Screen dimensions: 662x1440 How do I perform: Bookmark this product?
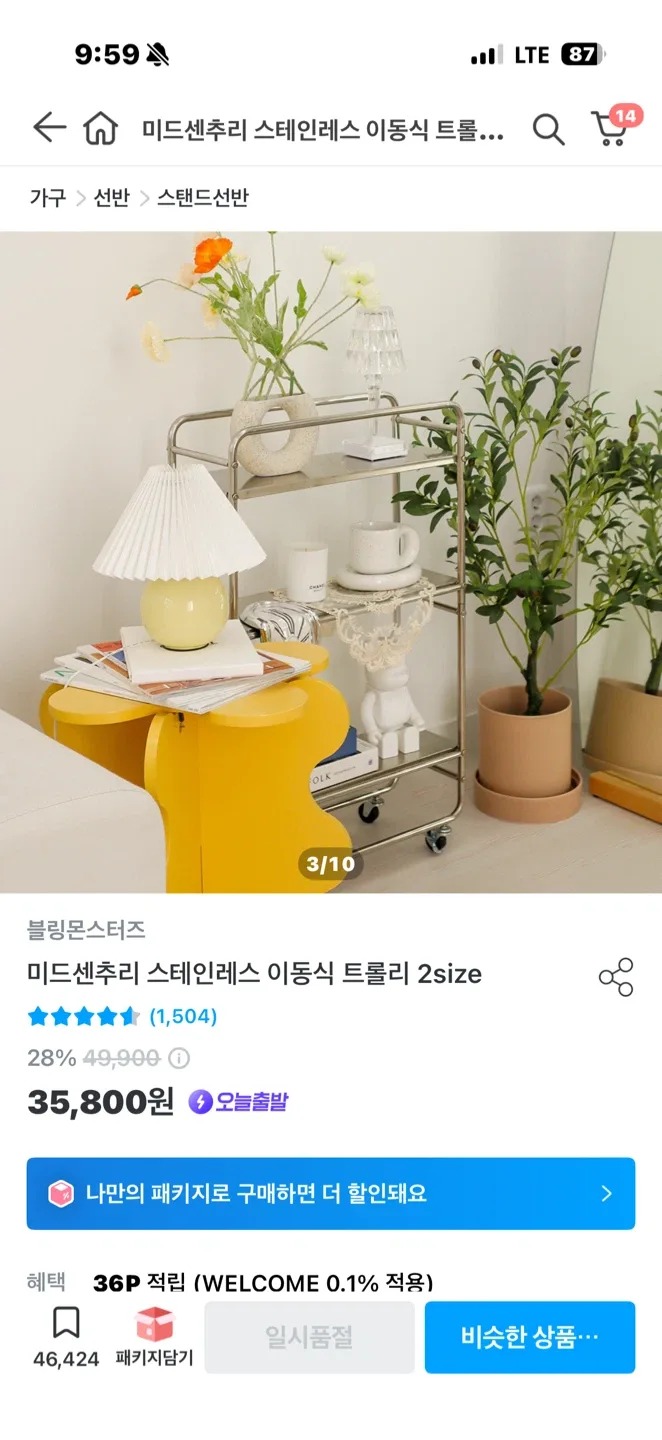click(x=66, y=1337)
